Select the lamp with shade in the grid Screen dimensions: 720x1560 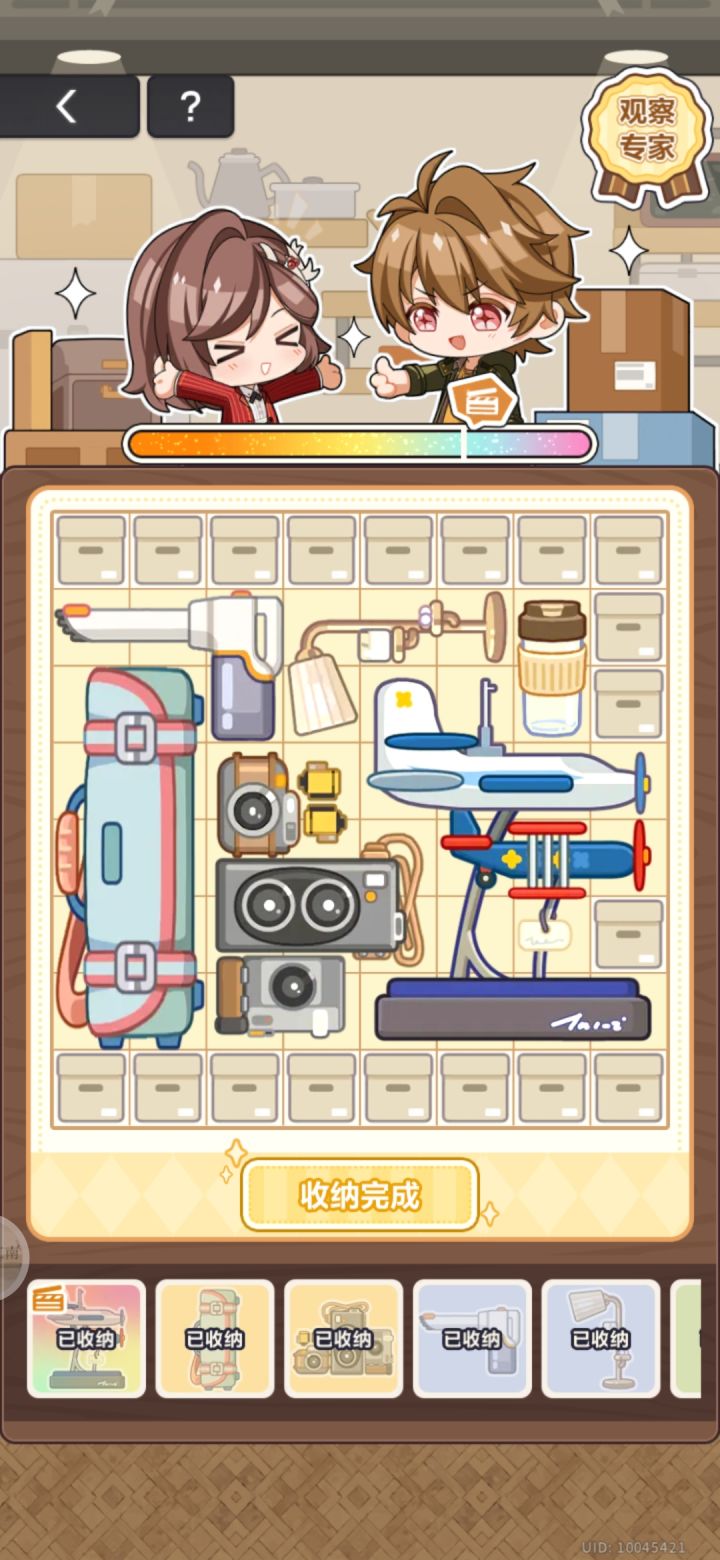[320, 690]
